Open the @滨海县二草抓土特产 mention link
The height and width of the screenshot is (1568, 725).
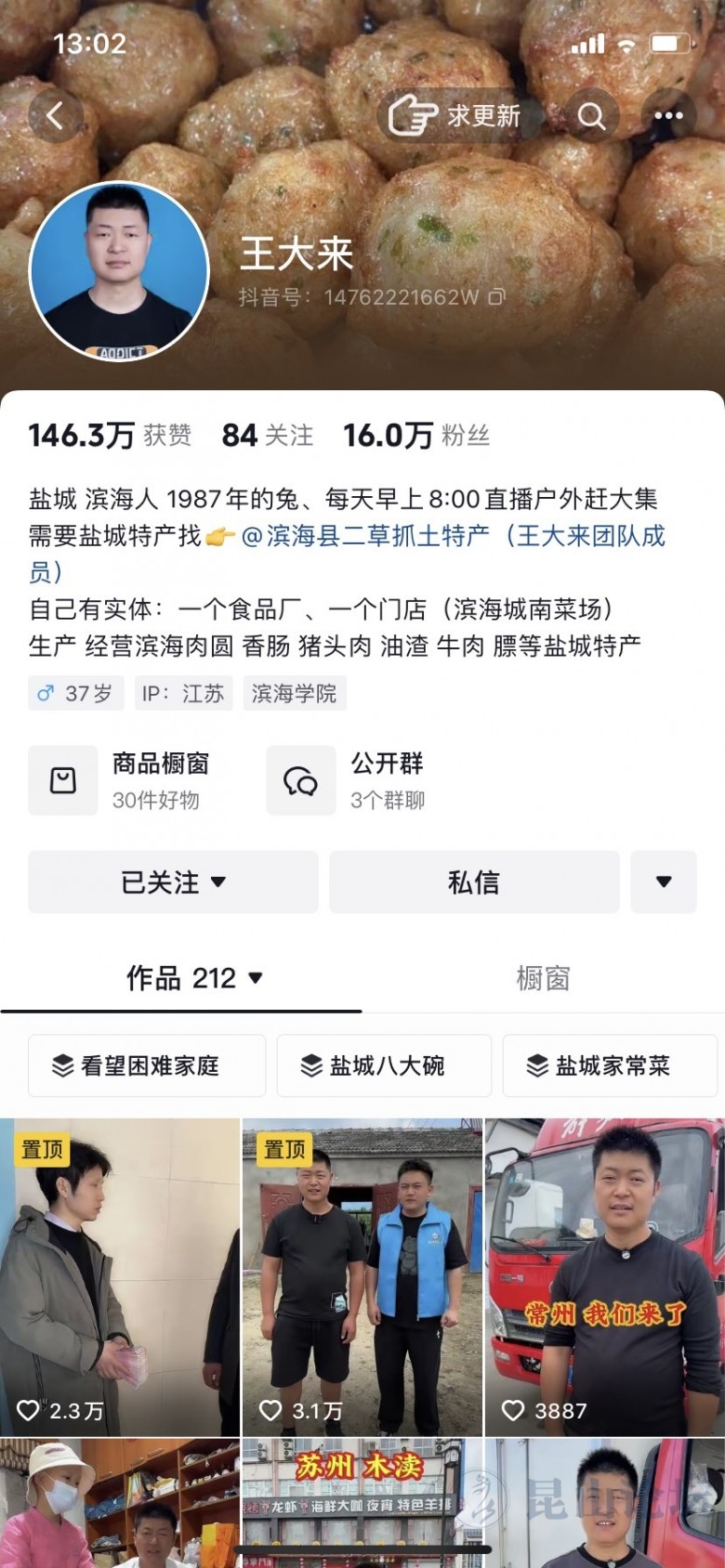pyautogui.click(x=364, y=536)
